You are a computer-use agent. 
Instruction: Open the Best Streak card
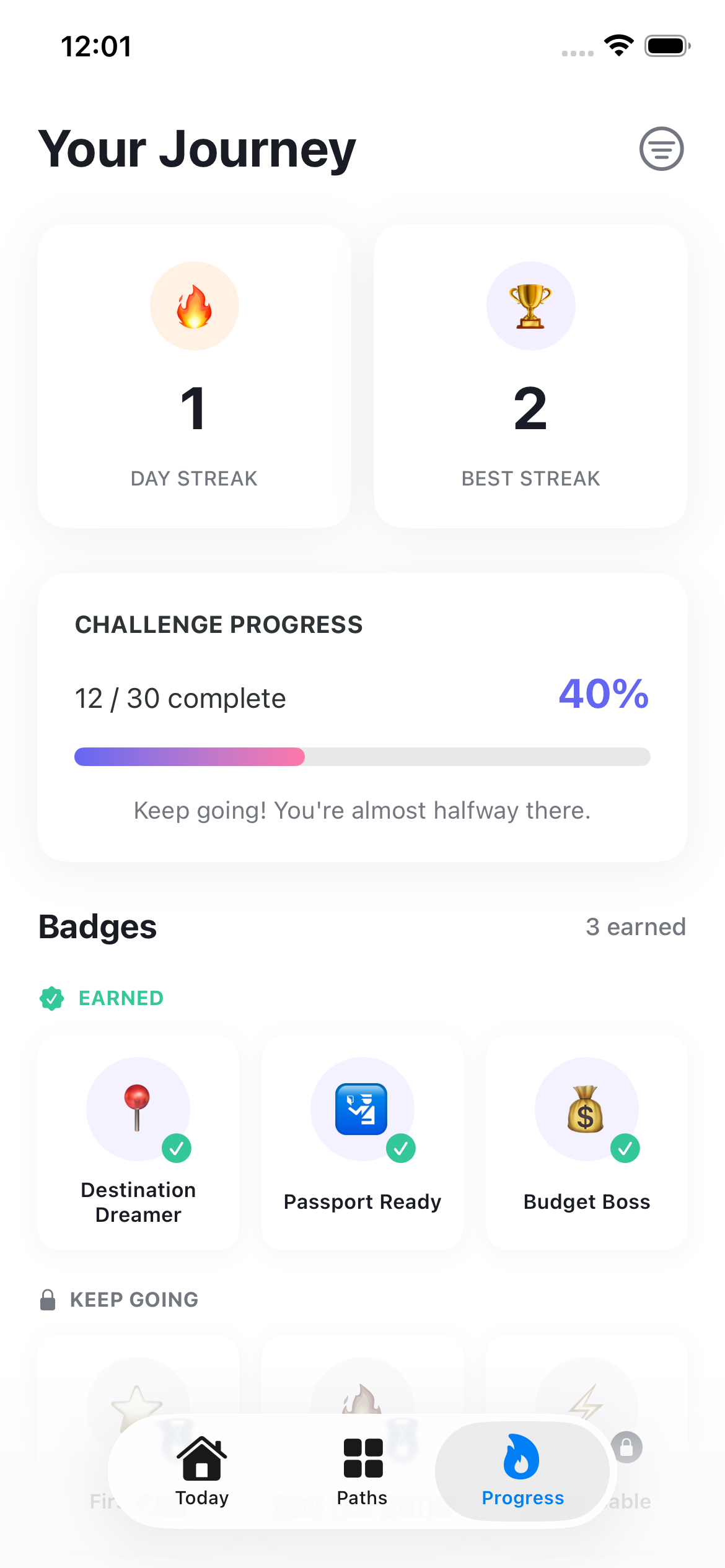(531, 376)
